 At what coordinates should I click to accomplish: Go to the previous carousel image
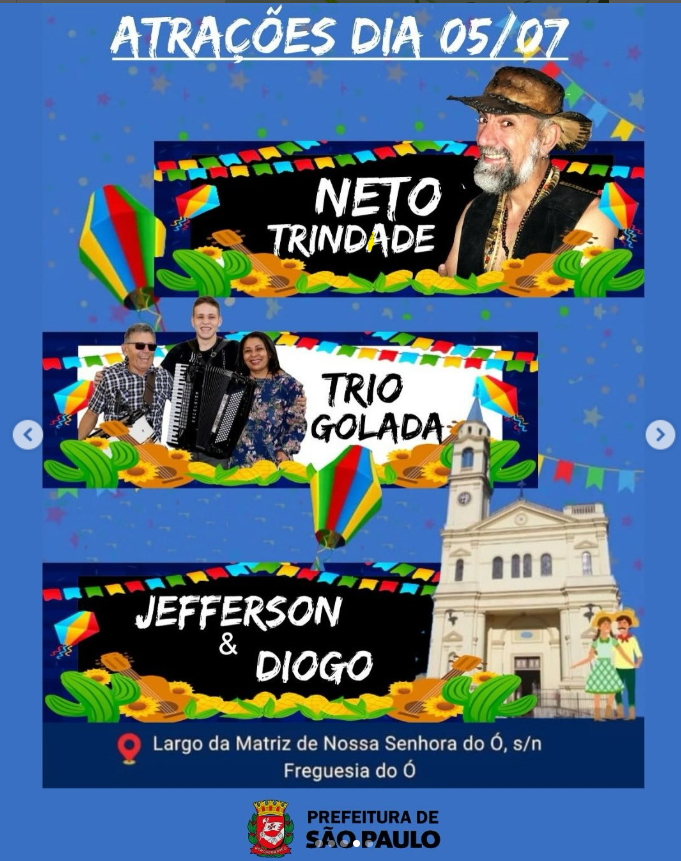click(27, 434)
